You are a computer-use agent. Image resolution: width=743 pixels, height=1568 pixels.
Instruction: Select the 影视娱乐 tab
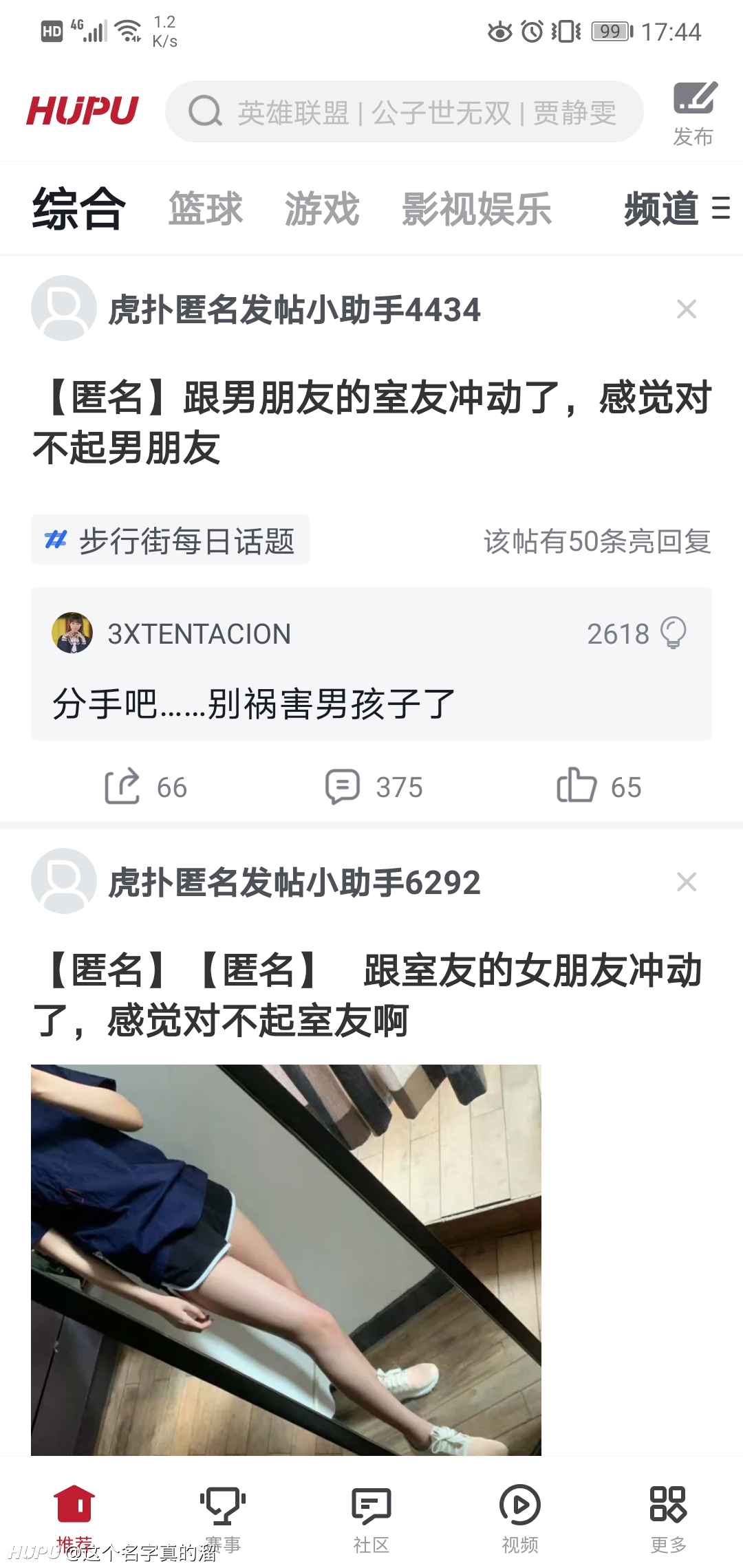[477, 208]
